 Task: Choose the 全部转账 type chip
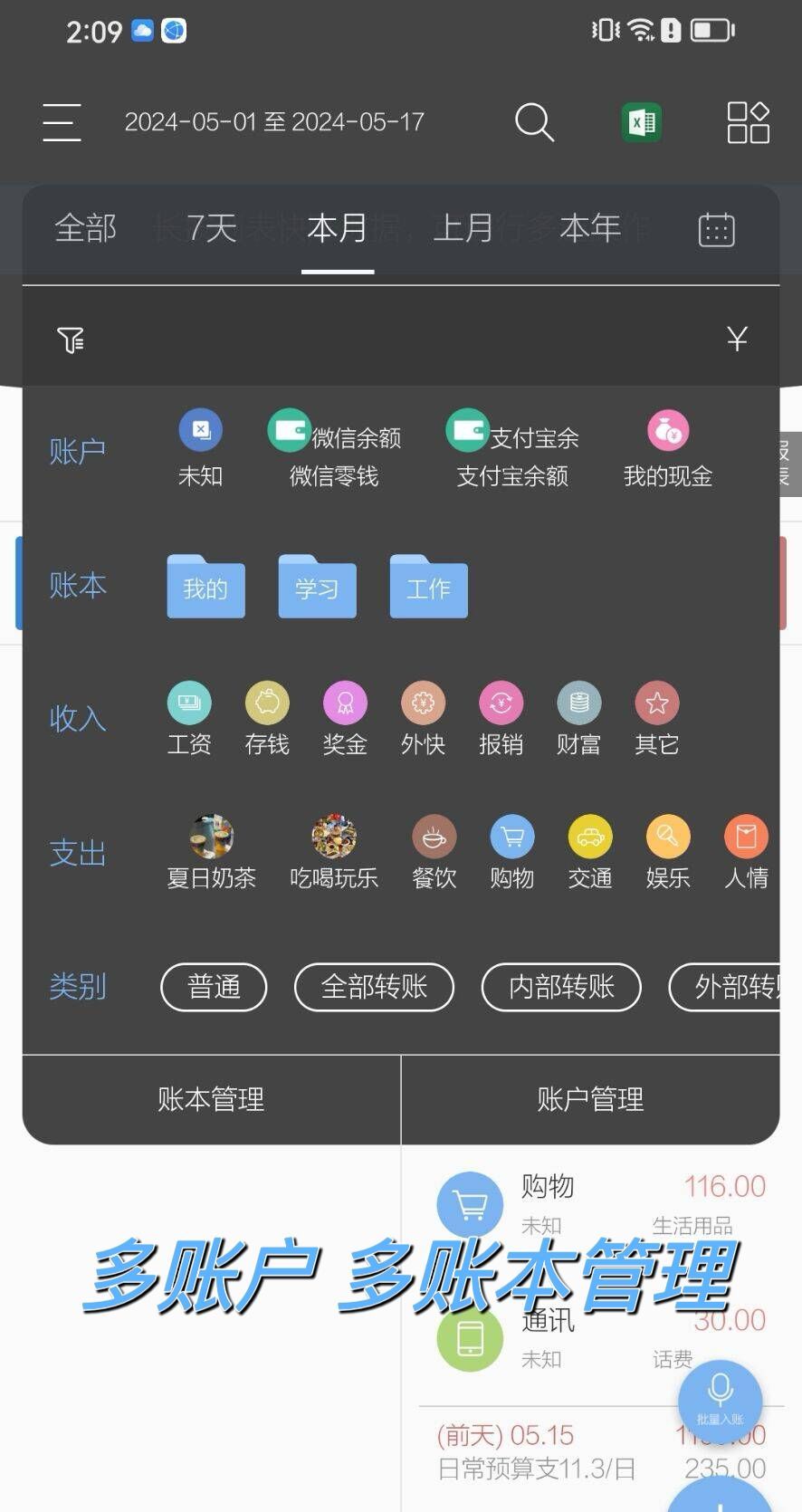(374, 986)
